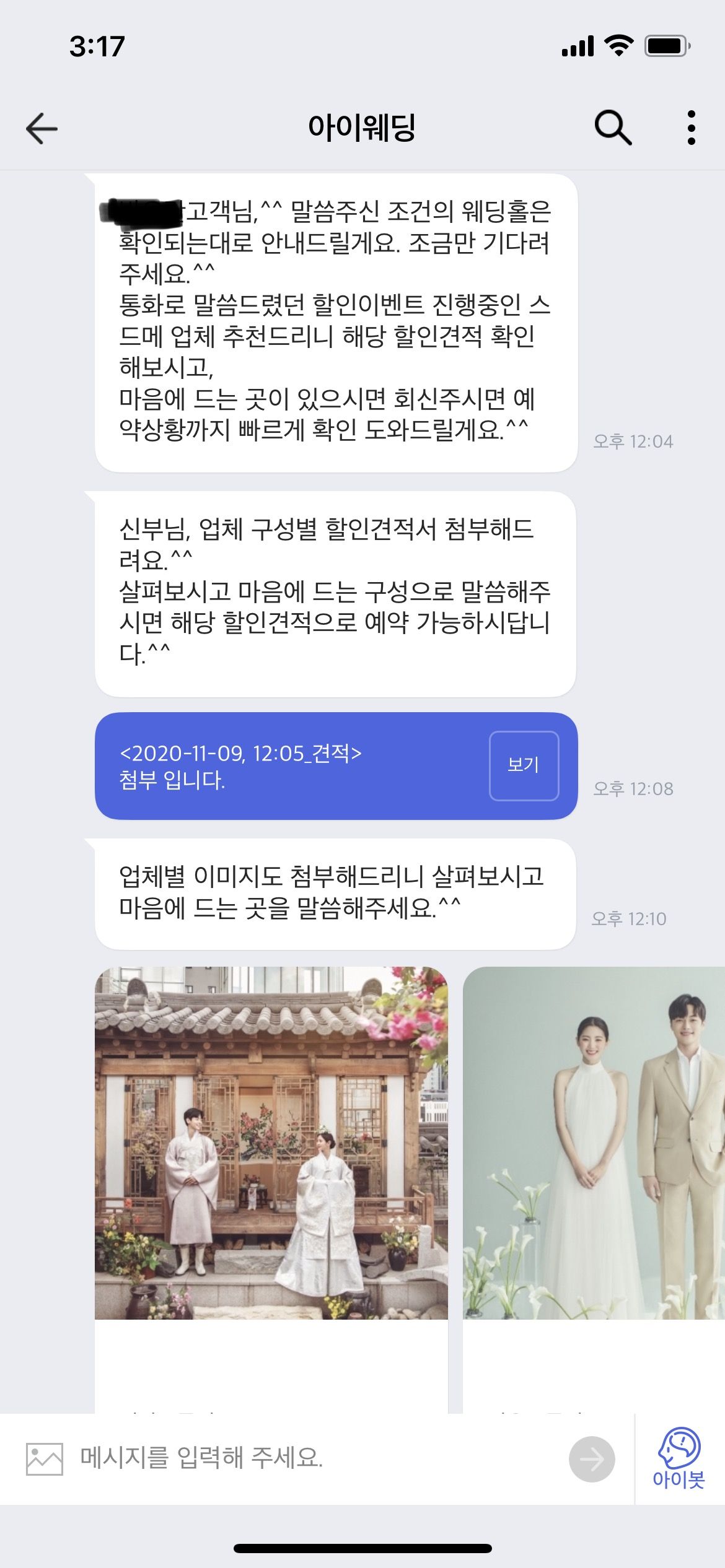Open the white dress studio photo card
The width and height of the screenshot is (725, 1568).
[594, 1190]
